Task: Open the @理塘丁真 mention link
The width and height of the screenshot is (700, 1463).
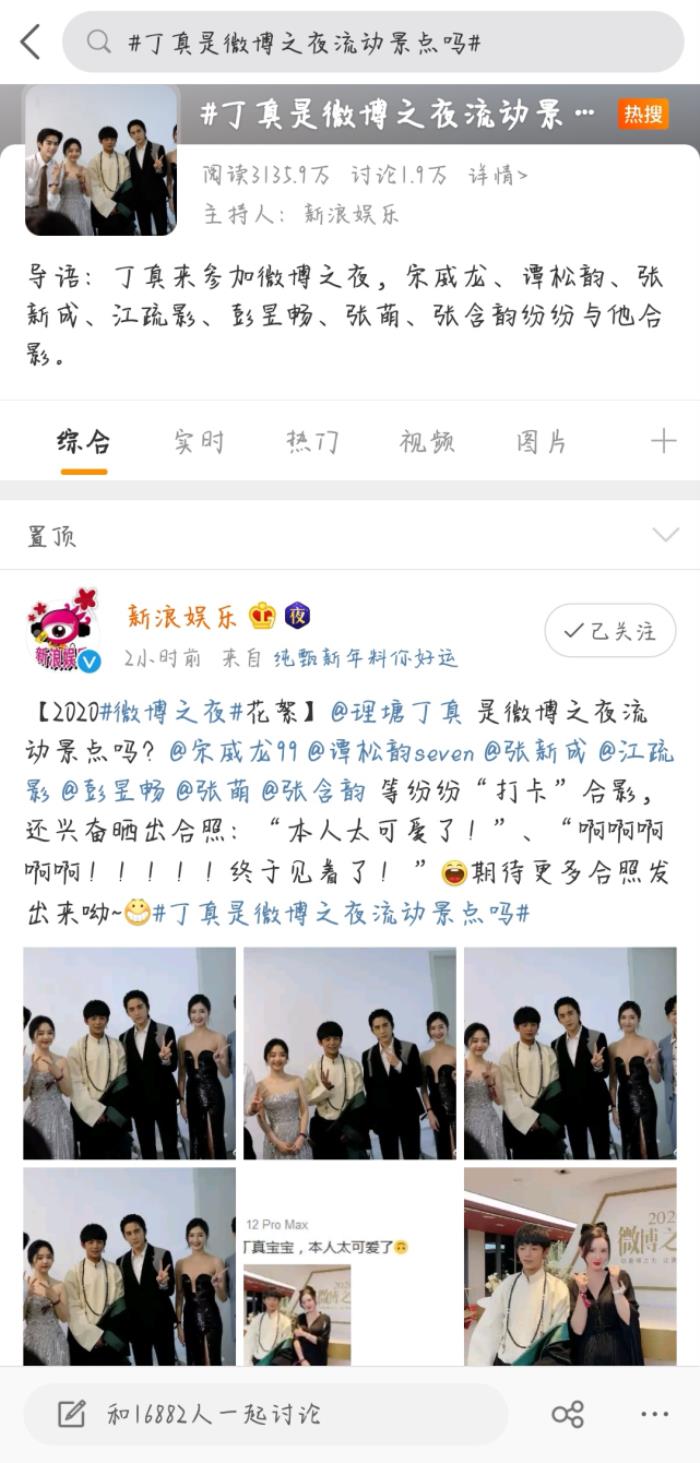Action: tap(396, 712)
